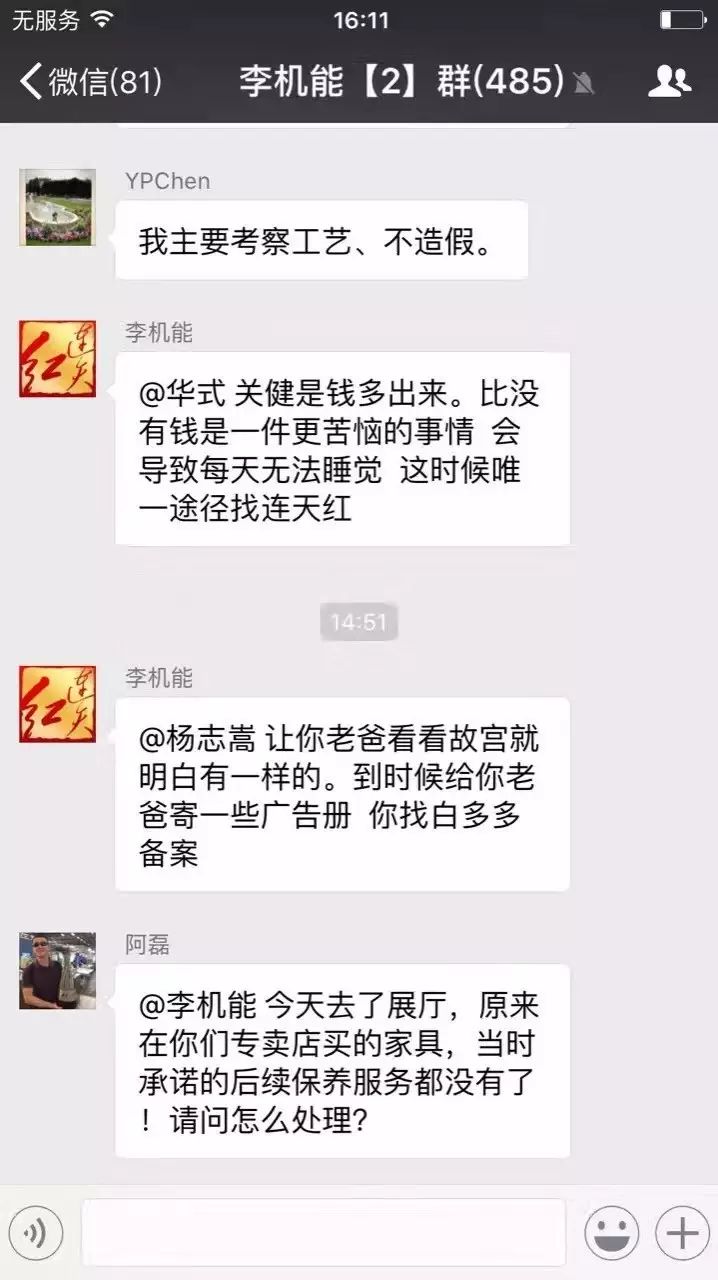The width and height of the screenshot is (718, 1280).
Task: Tap the message text field
Action: click(x=323, y=1233)
